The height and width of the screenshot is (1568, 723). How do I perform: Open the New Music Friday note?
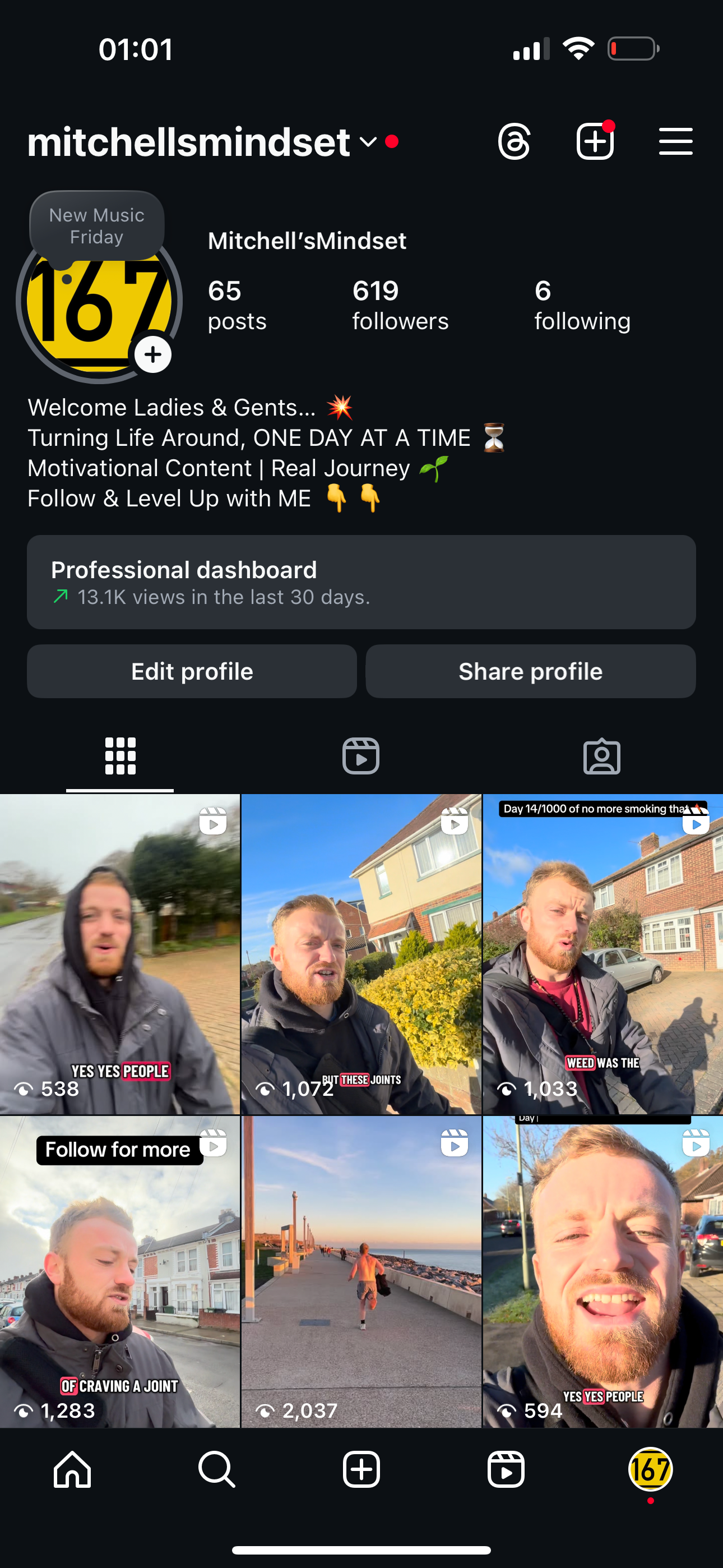[x=97, y=226]
